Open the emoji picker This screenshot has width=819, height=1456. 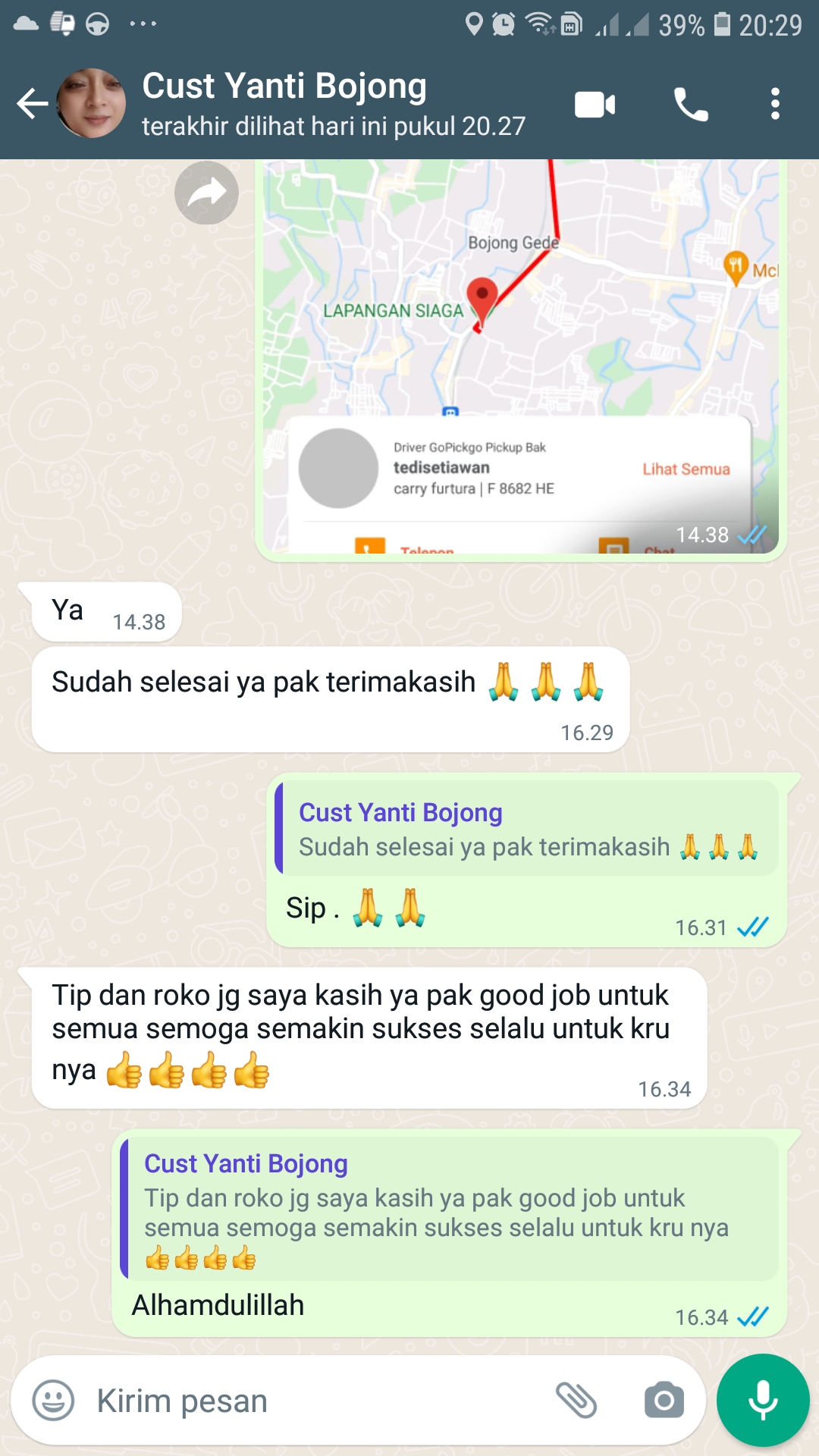click(53, 1400)
